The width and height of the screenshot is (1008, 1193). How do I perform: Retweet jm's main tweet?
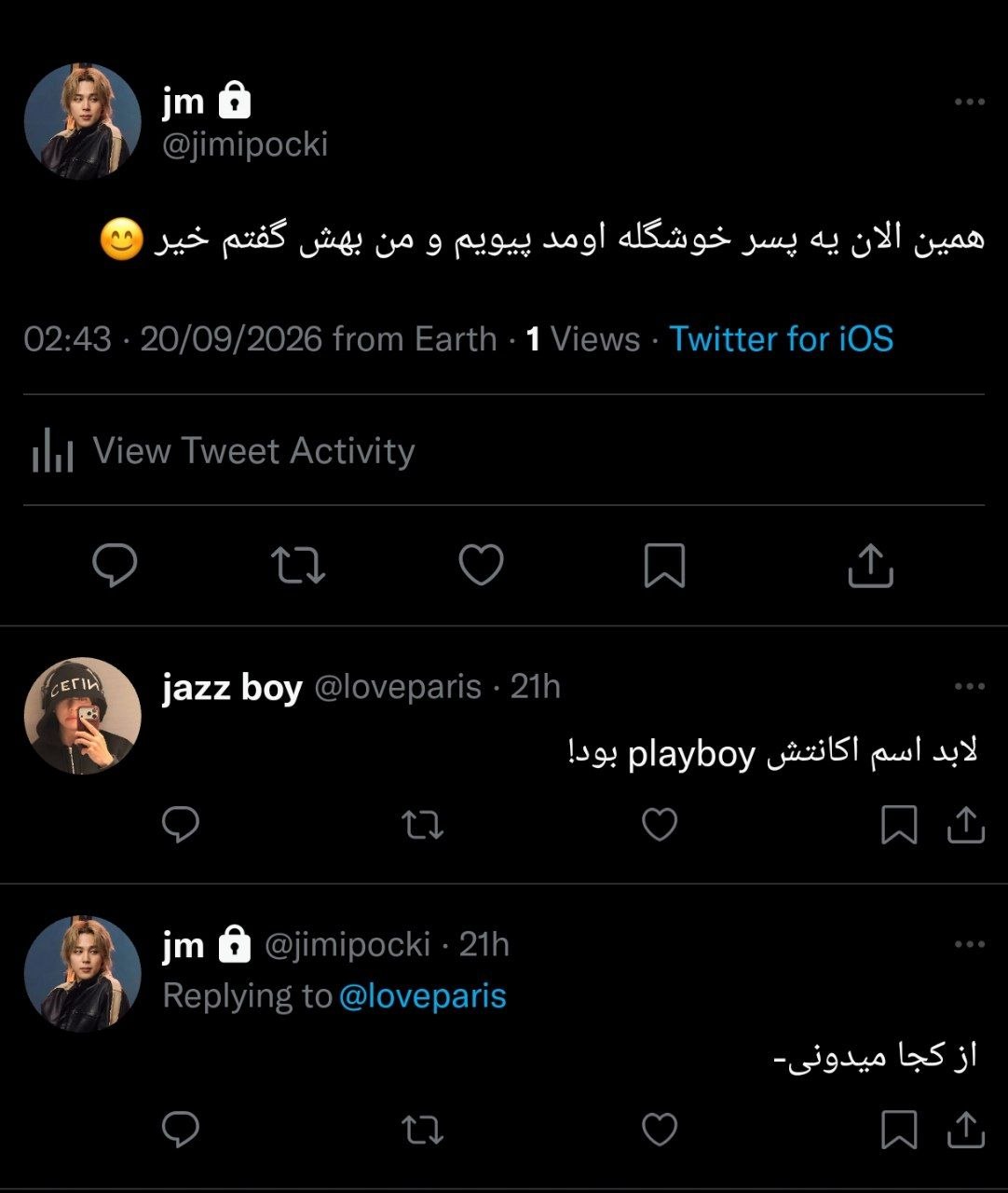pyautogui.click(x=298, y=565)
